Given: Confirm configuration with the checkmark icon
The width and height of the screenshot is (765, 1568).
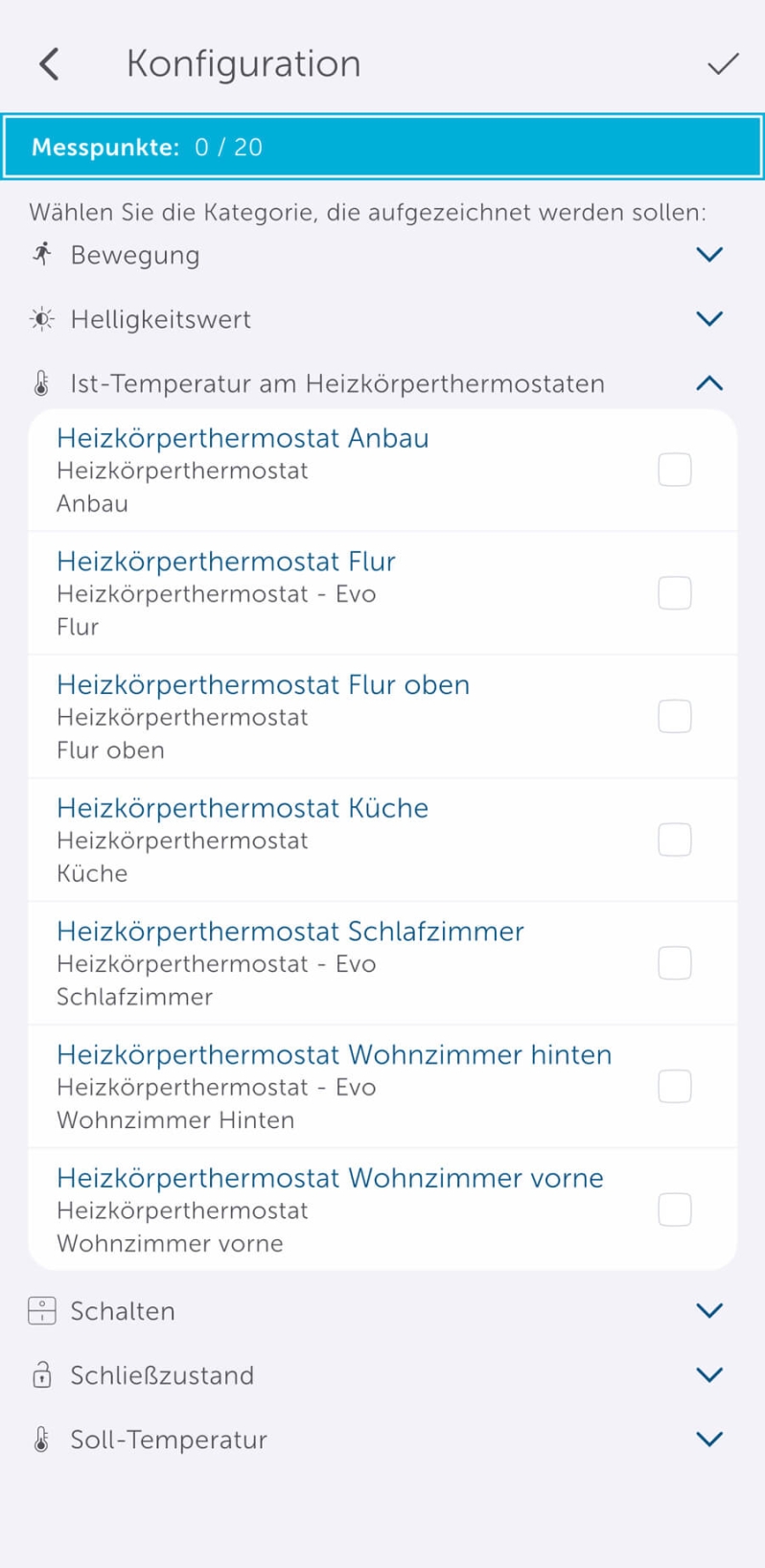Looking at the screenshot, I should tap(723, 63).
